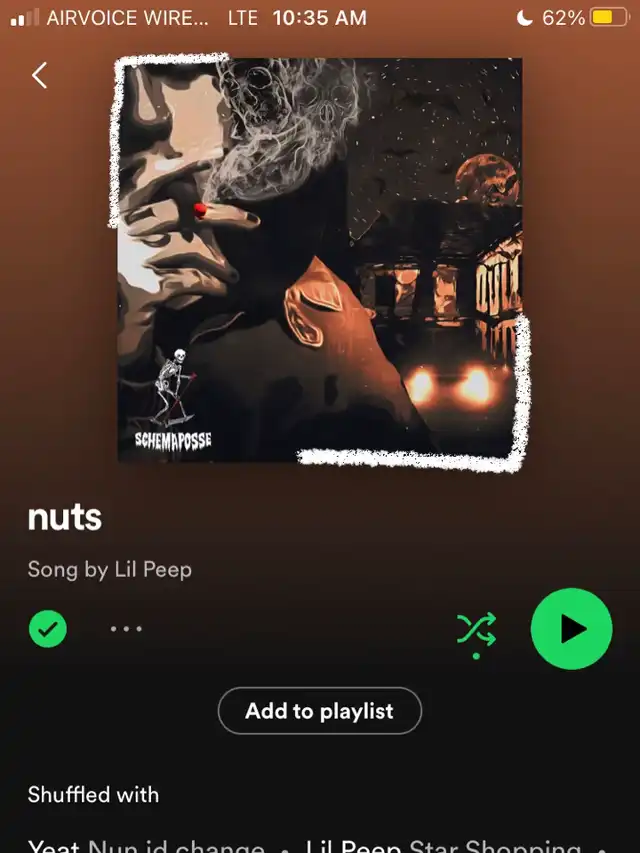Play the song nuts

(x=571, y=628)
